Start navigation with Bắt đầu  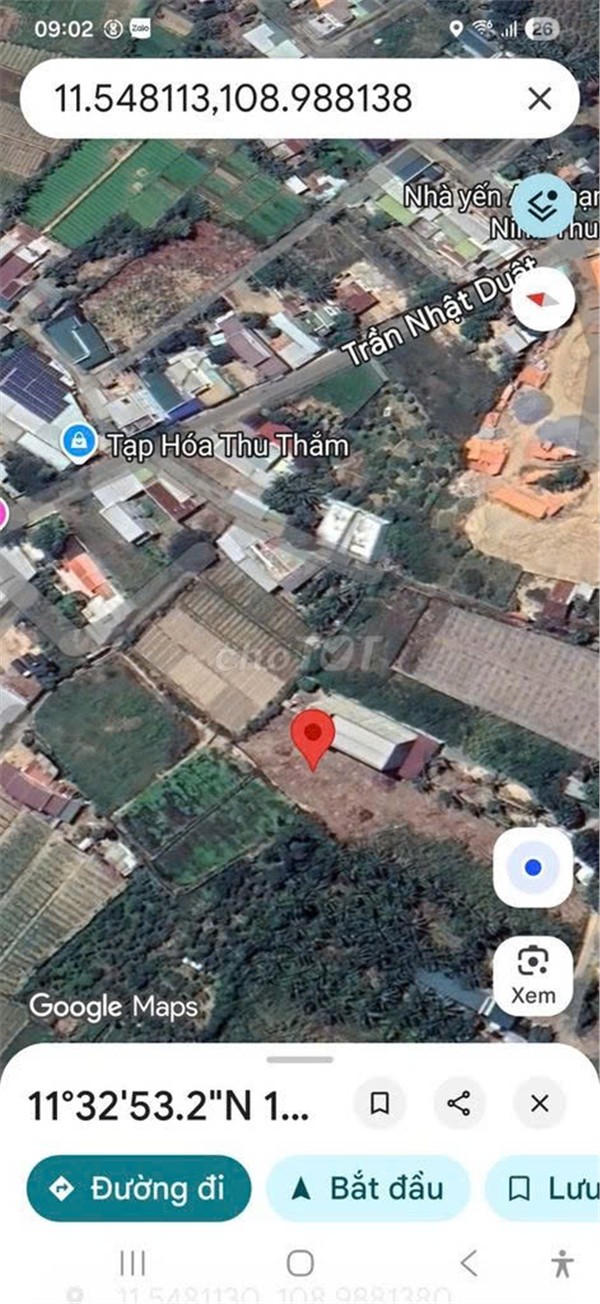pos(367,1188)
